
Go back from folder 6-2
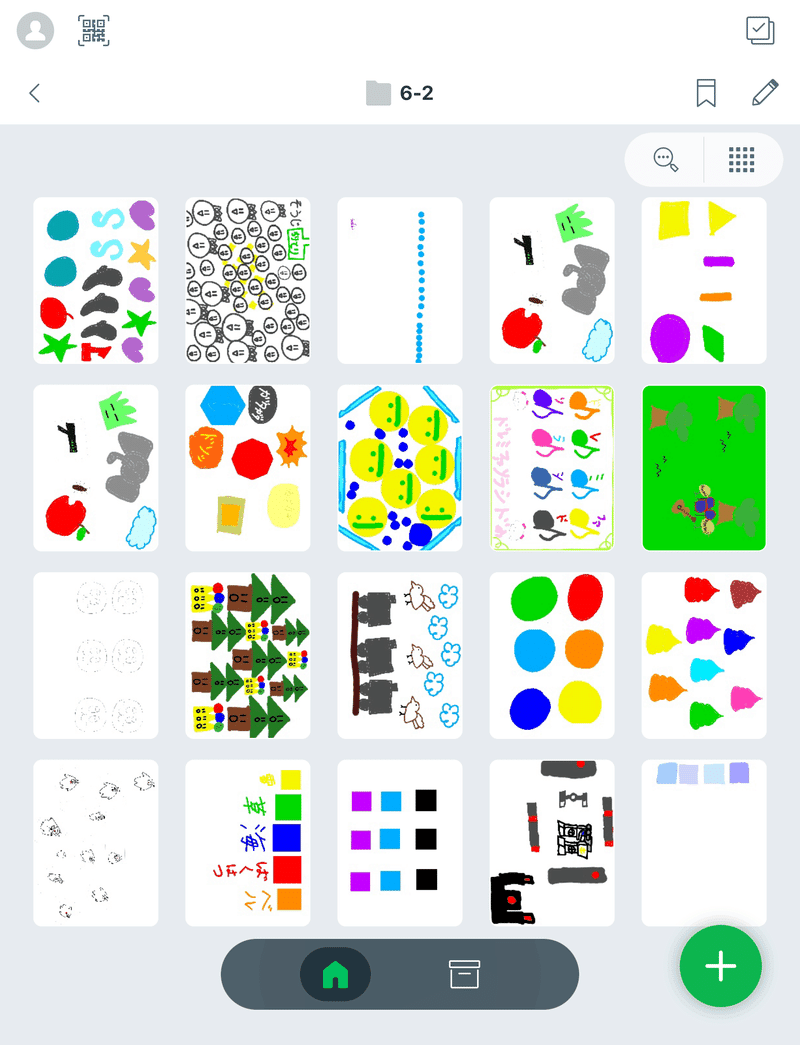(35, 94)
